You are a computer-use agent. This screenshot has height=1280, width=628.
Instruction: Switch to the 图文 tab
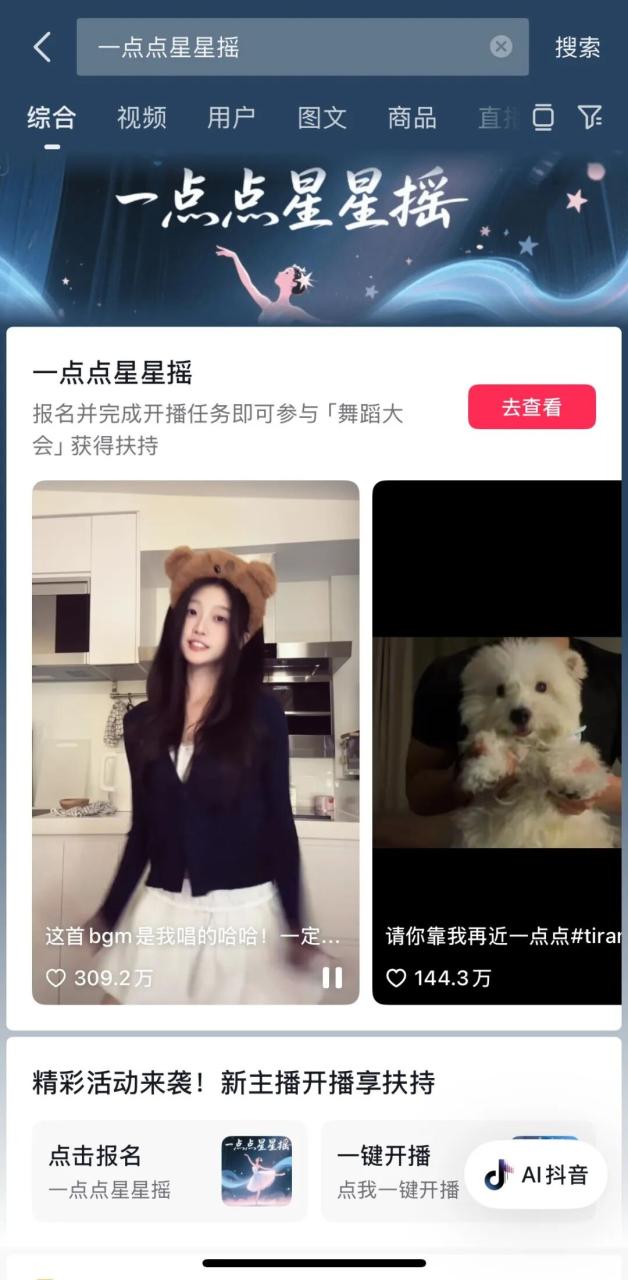click(322, 118)
